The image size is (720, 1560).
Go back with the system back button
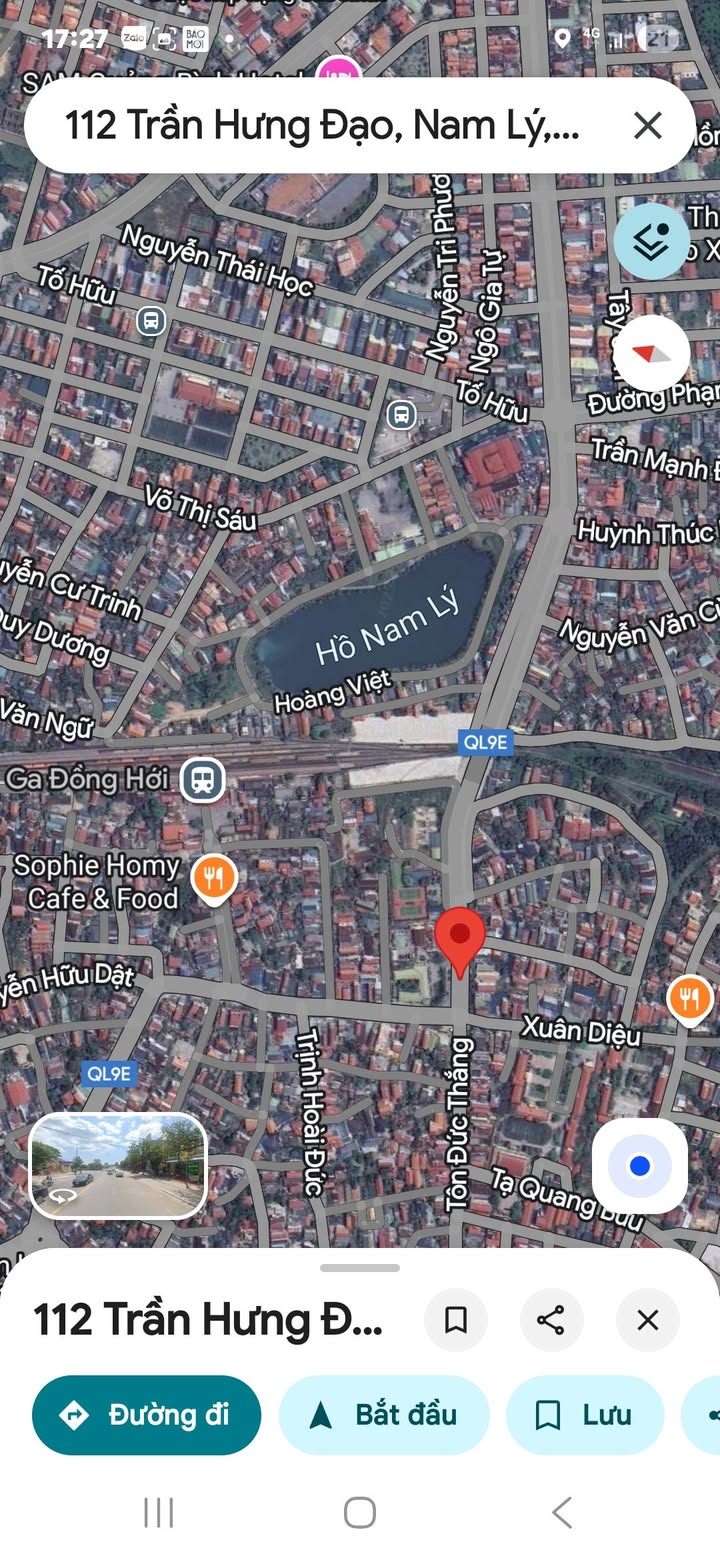tap(562, 1512)
